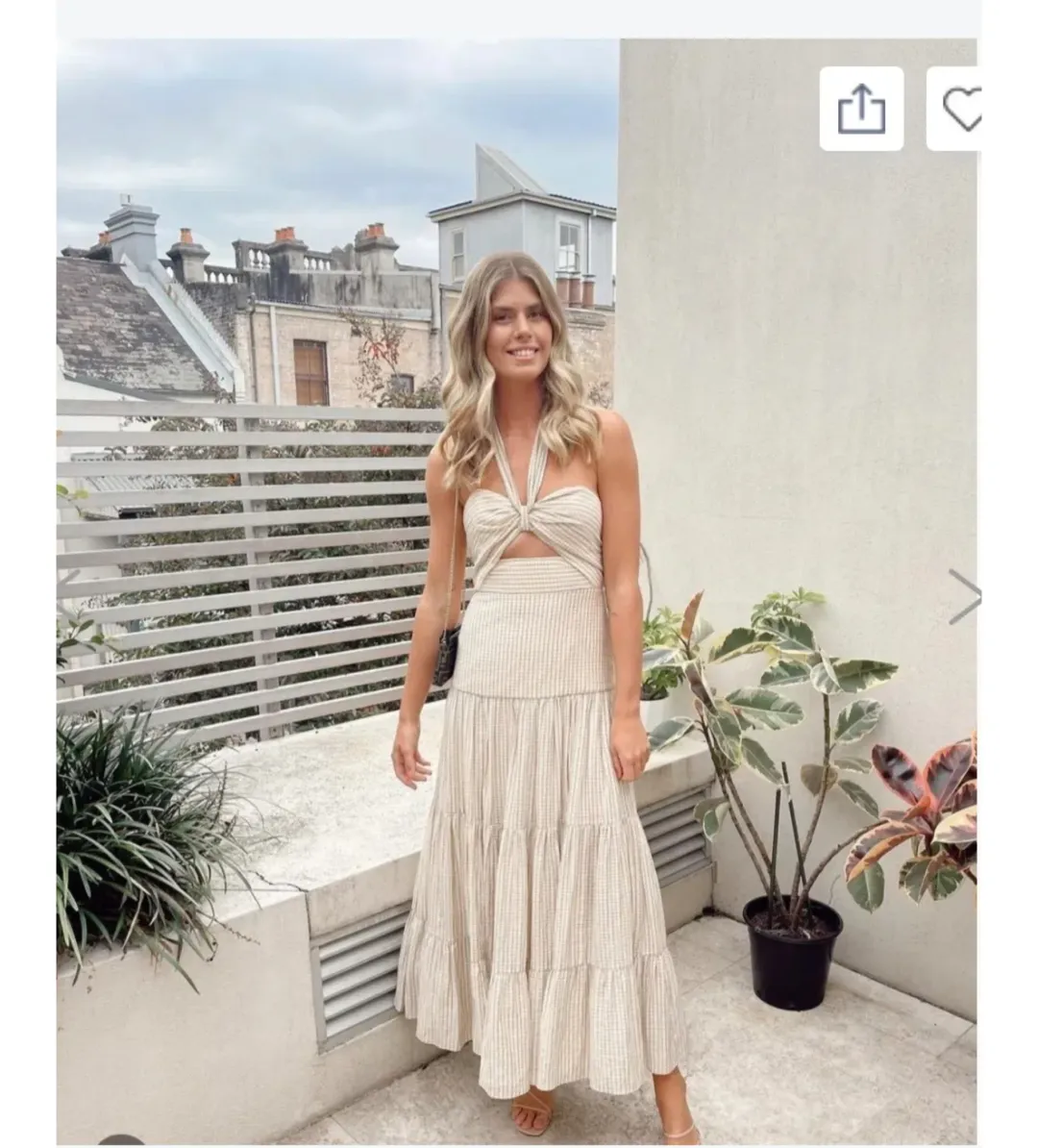1038x1148 pixels.
Task: Click the white toolbar strip at the top
Action: point(519,14)
